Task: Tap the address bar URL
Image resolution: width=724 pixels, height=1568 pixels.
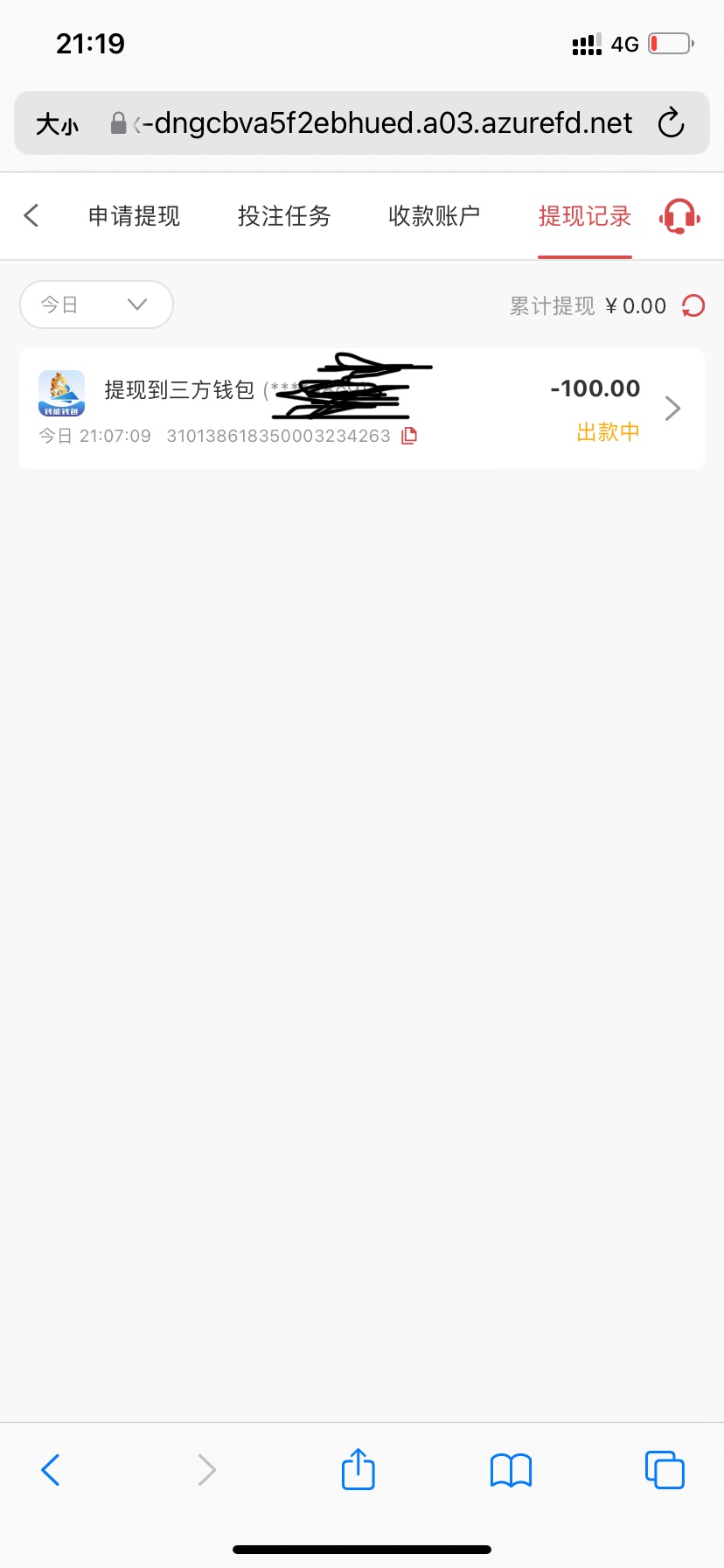Action: [x=385, y=123]
